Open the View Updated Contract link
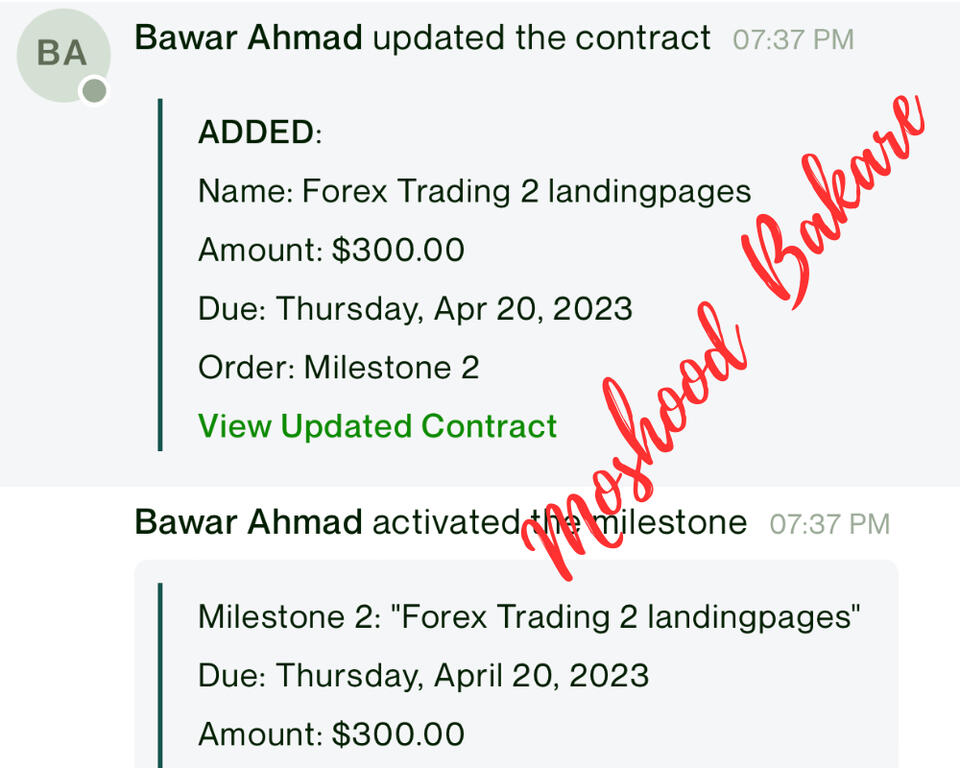Screen dimensions: 960x768 pos(377,426)
